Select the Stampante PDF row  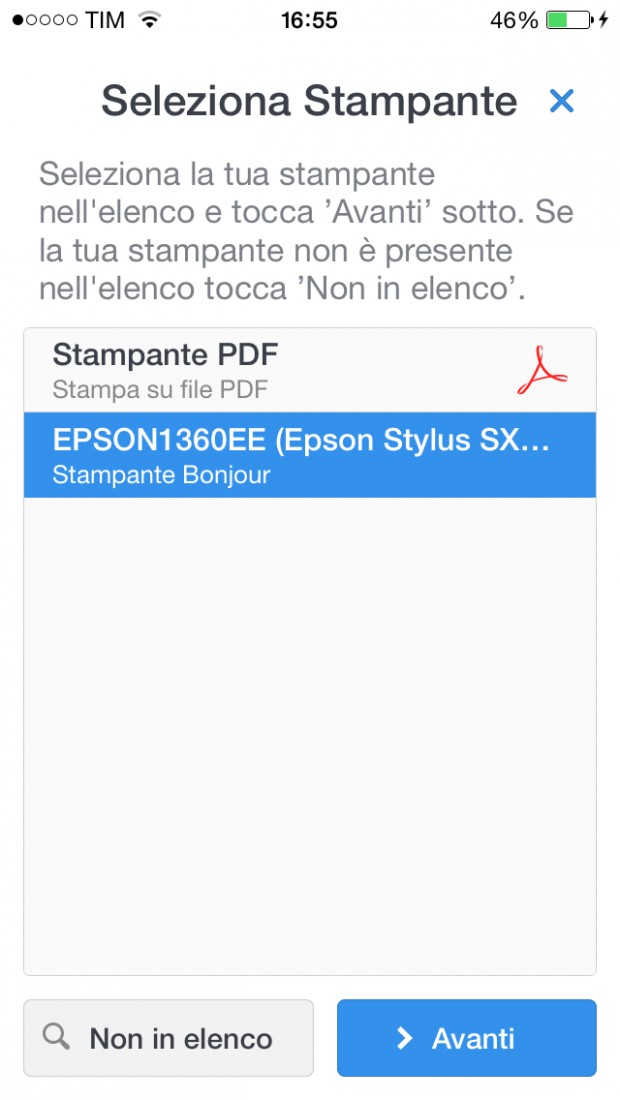pyautogui.click(x=309, y=370)
